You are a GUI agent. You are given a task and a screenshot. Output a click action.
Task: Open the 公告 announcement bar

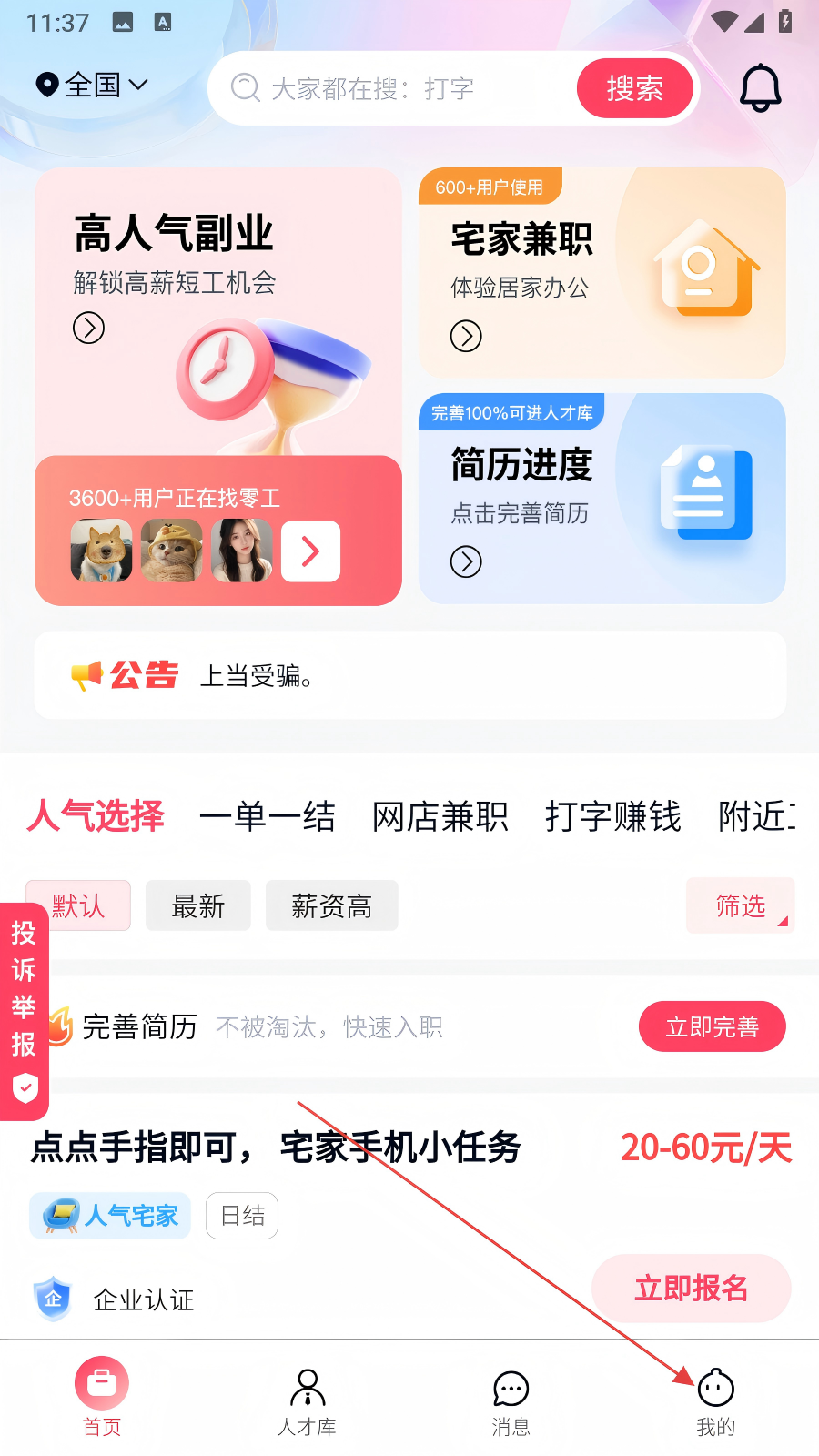click(x=409, y=675)
